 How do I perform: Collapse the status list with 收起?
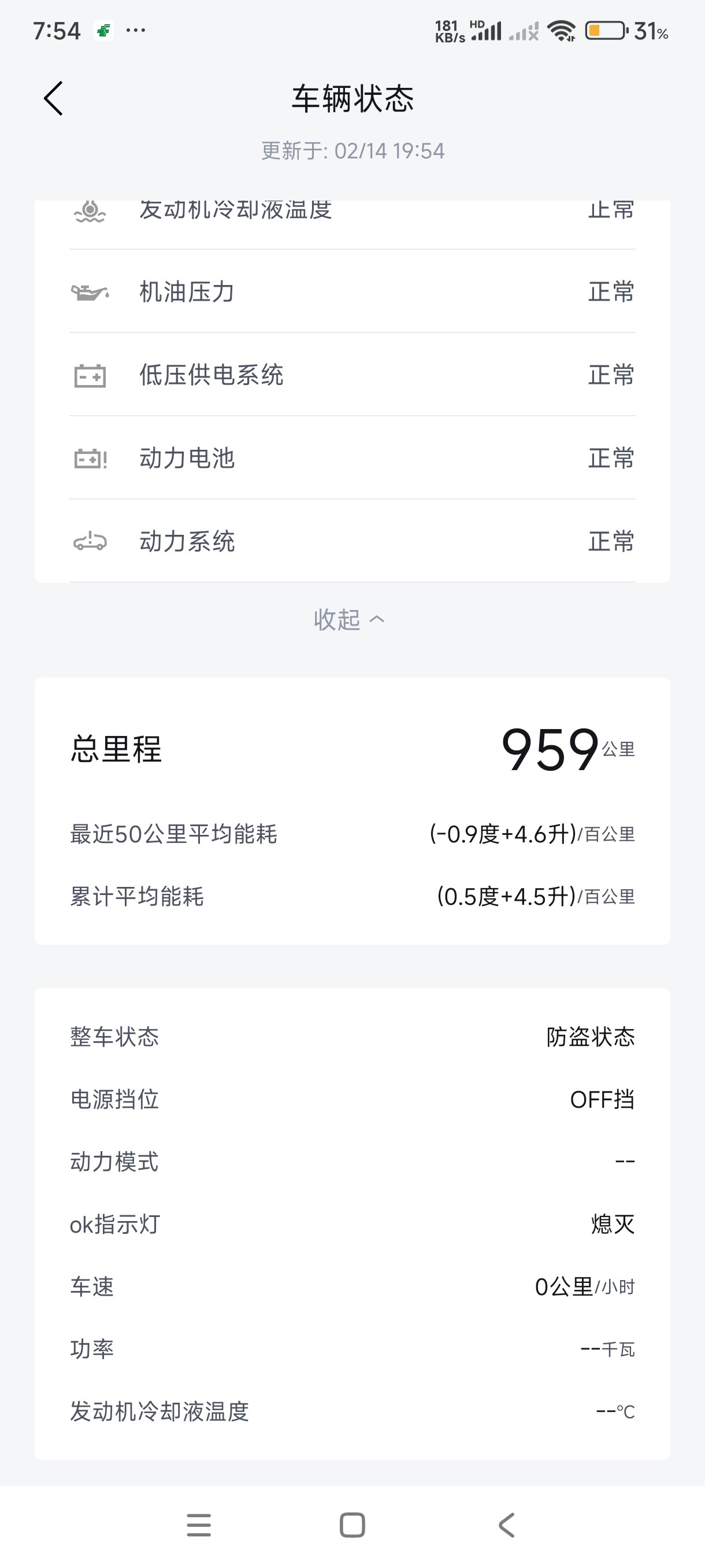349,620
